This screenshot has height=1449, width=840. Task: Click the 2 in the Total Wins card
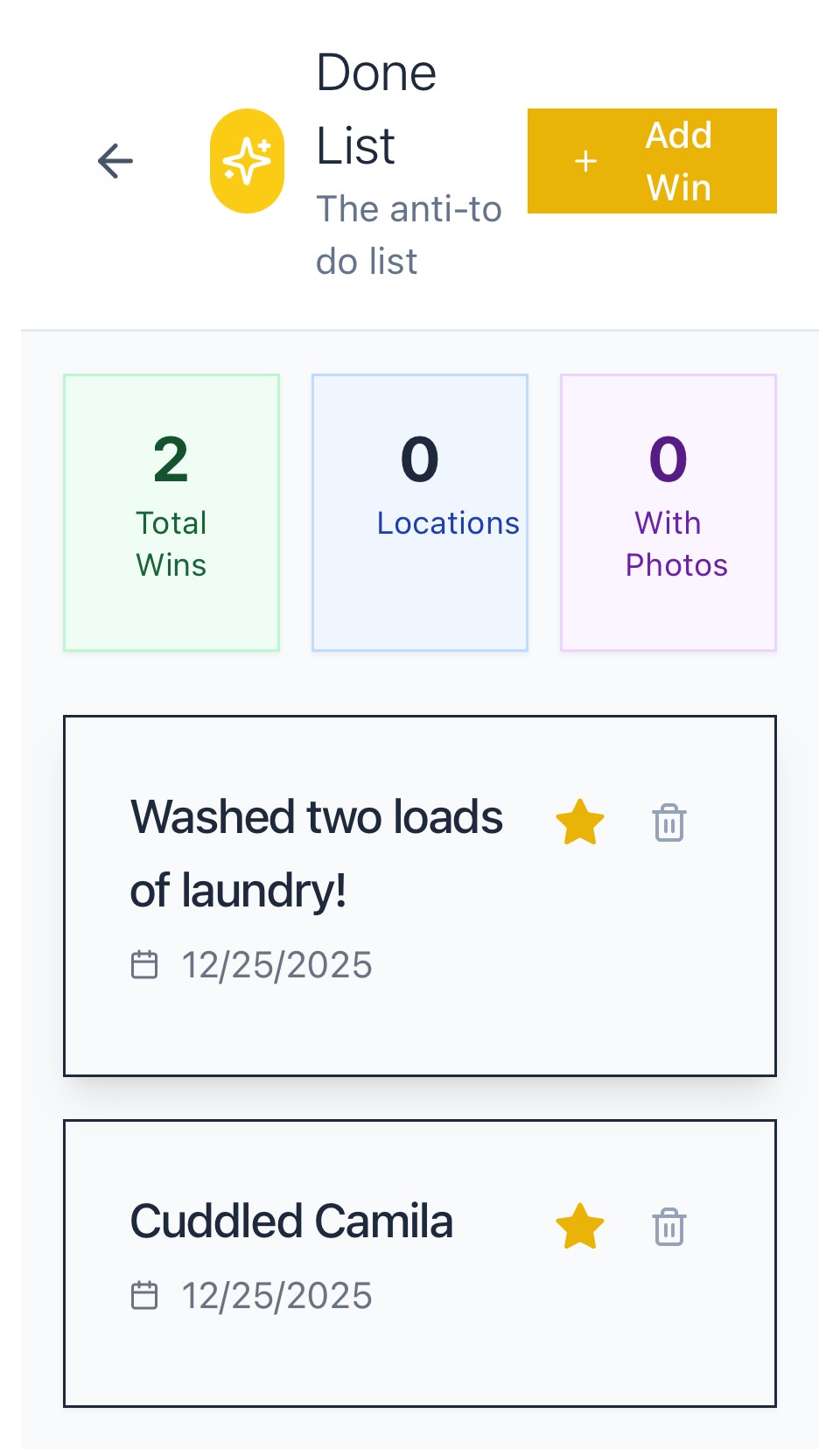(170, 458)
